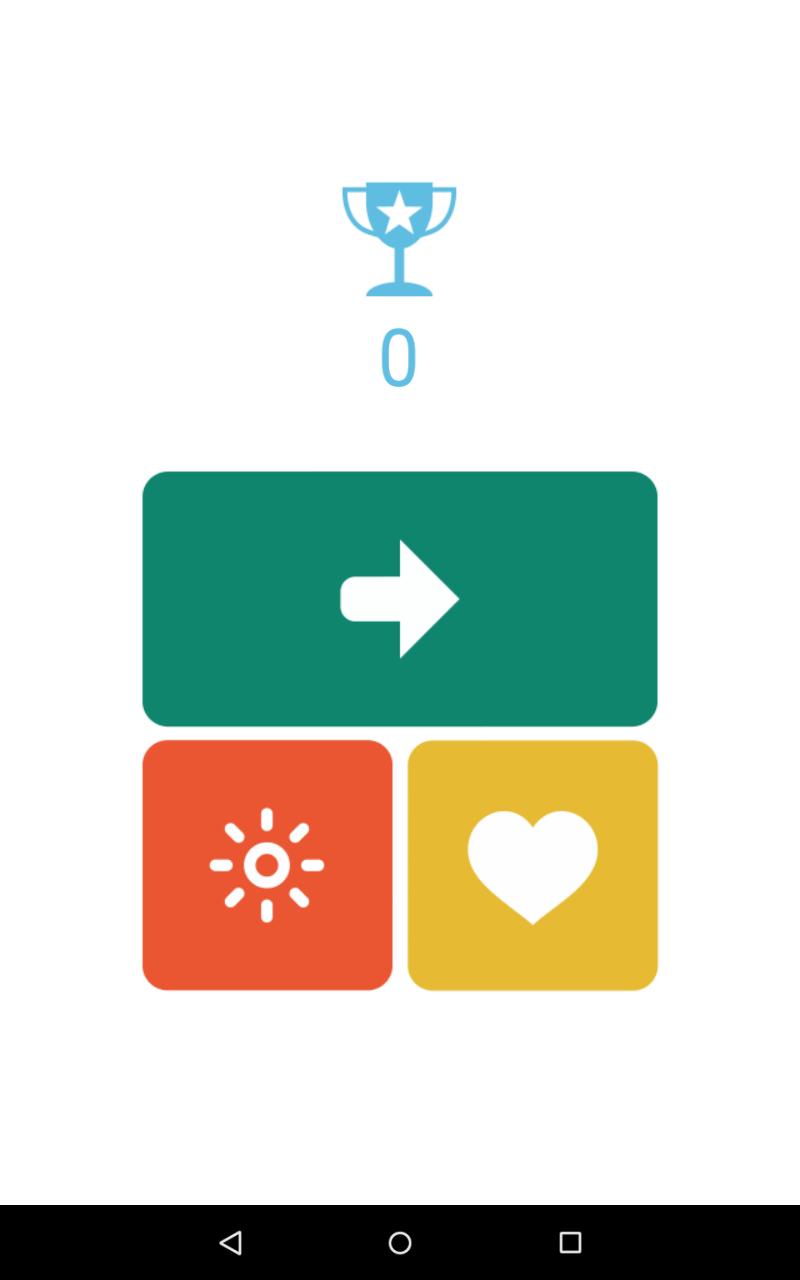Viewport: 800px width, 1280px height.
Task: Return to the device home screen
Action: [400, 1242]
